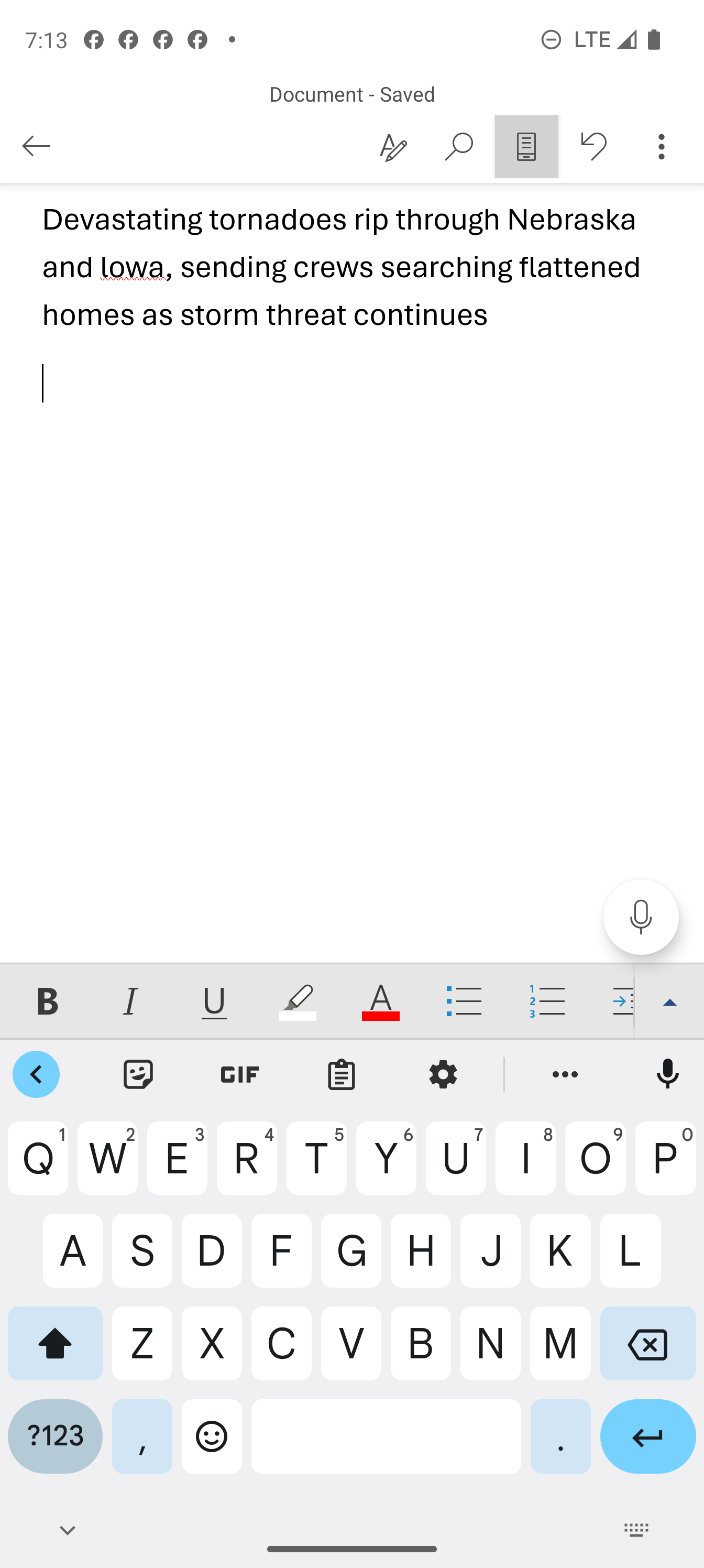Apply text highlight color
The height and width of the screenshot is (1568, 704).
point(298,1001)
